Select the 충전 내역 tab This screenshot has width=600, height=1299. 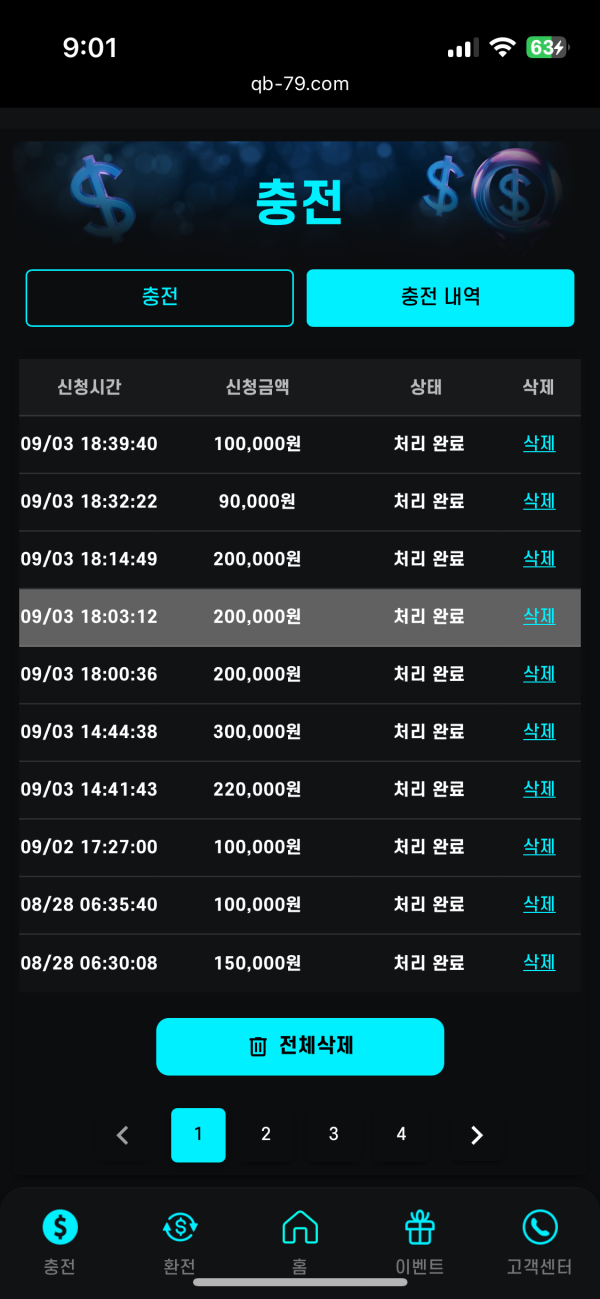coord(440,298)
